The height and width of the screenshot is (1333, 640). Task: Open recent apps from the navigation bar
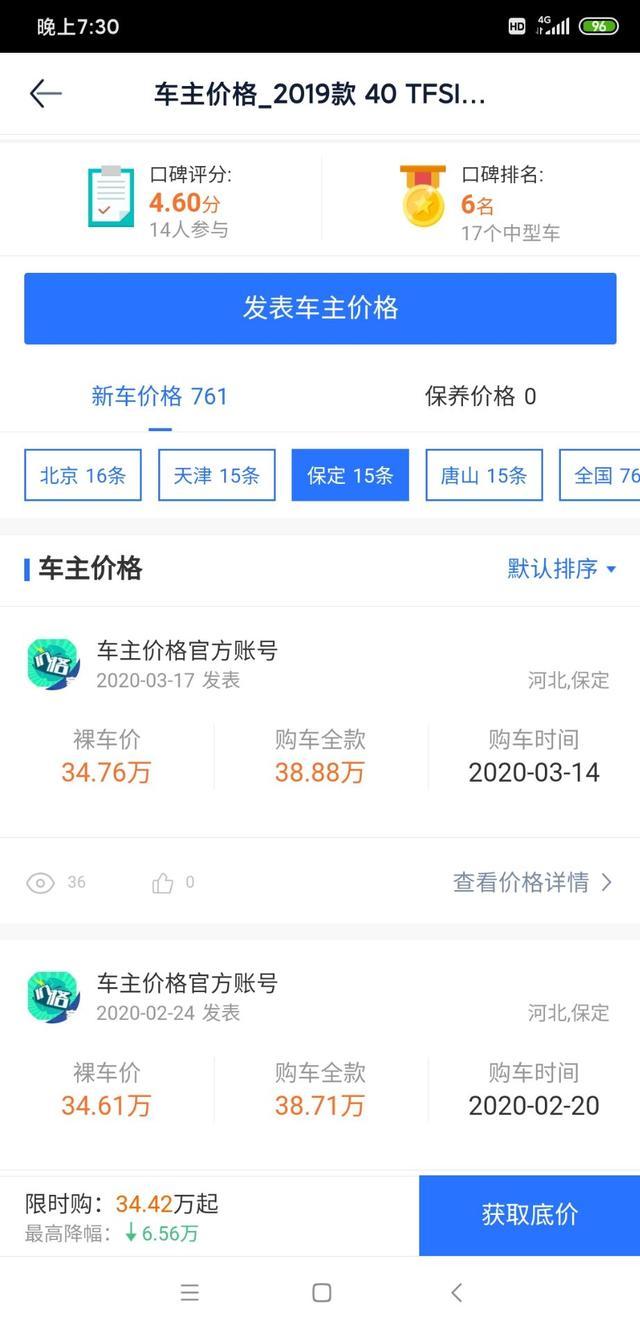[x=190, y=1292]
